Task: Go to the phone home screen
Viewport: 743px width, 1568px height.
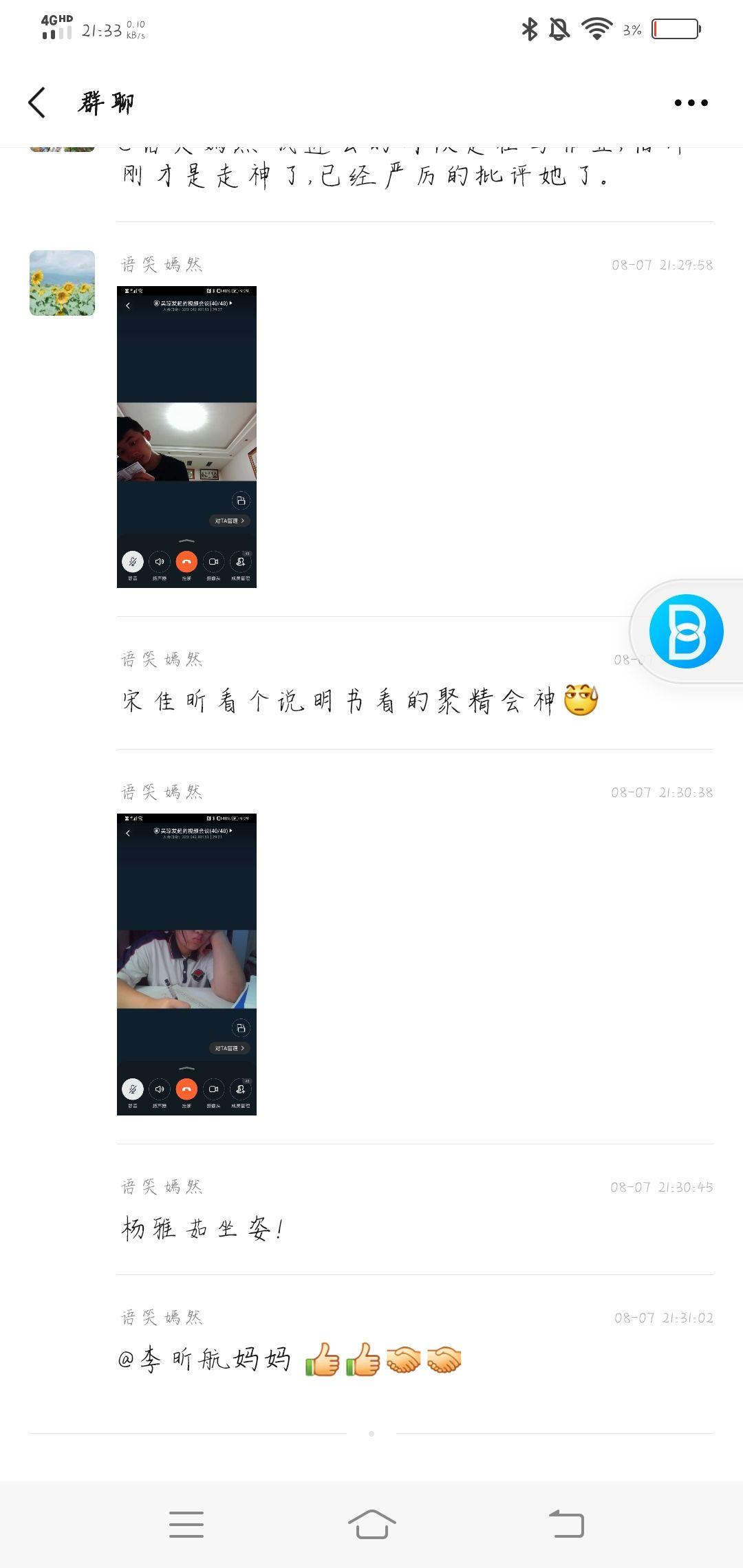Action: pyautogui.click(x=371, y=1525)
